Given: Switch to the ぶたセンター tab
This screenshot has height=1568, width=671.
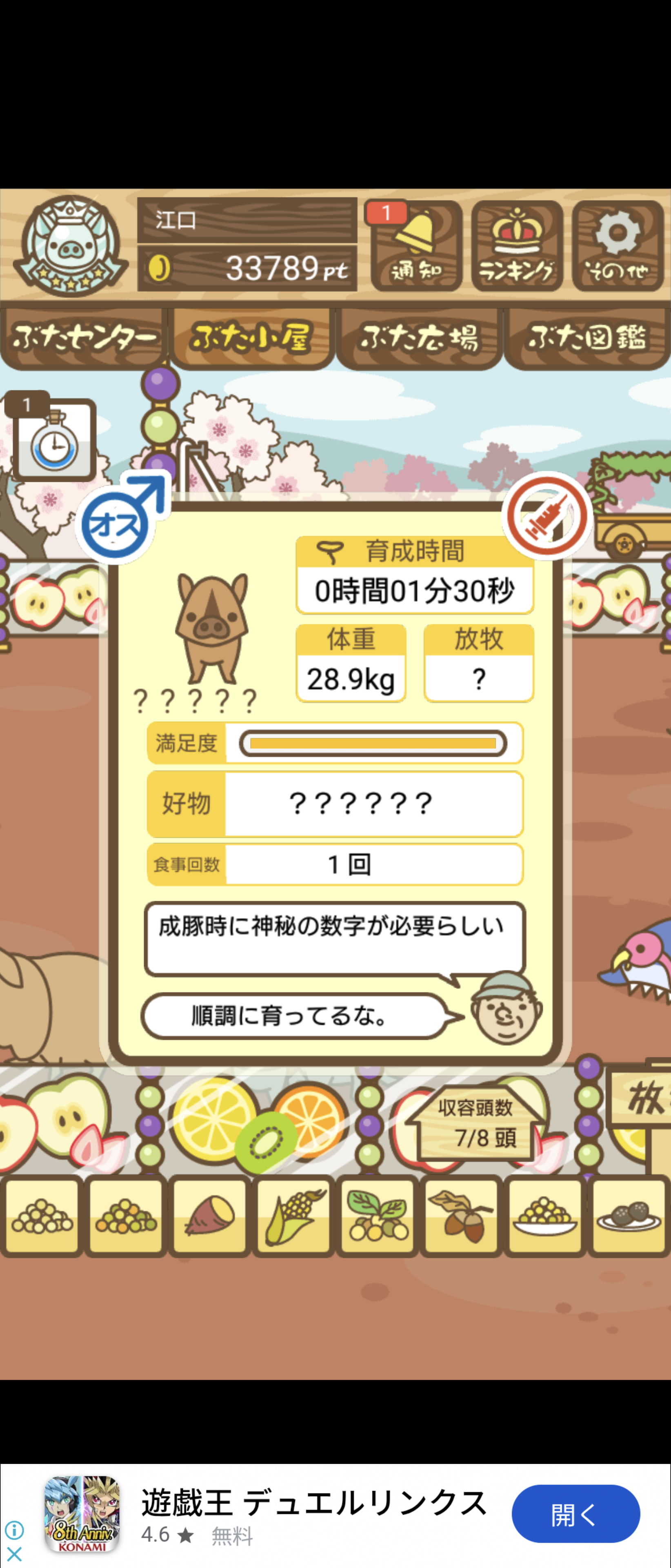Looking at the screenshot, I should click(83, 338).
